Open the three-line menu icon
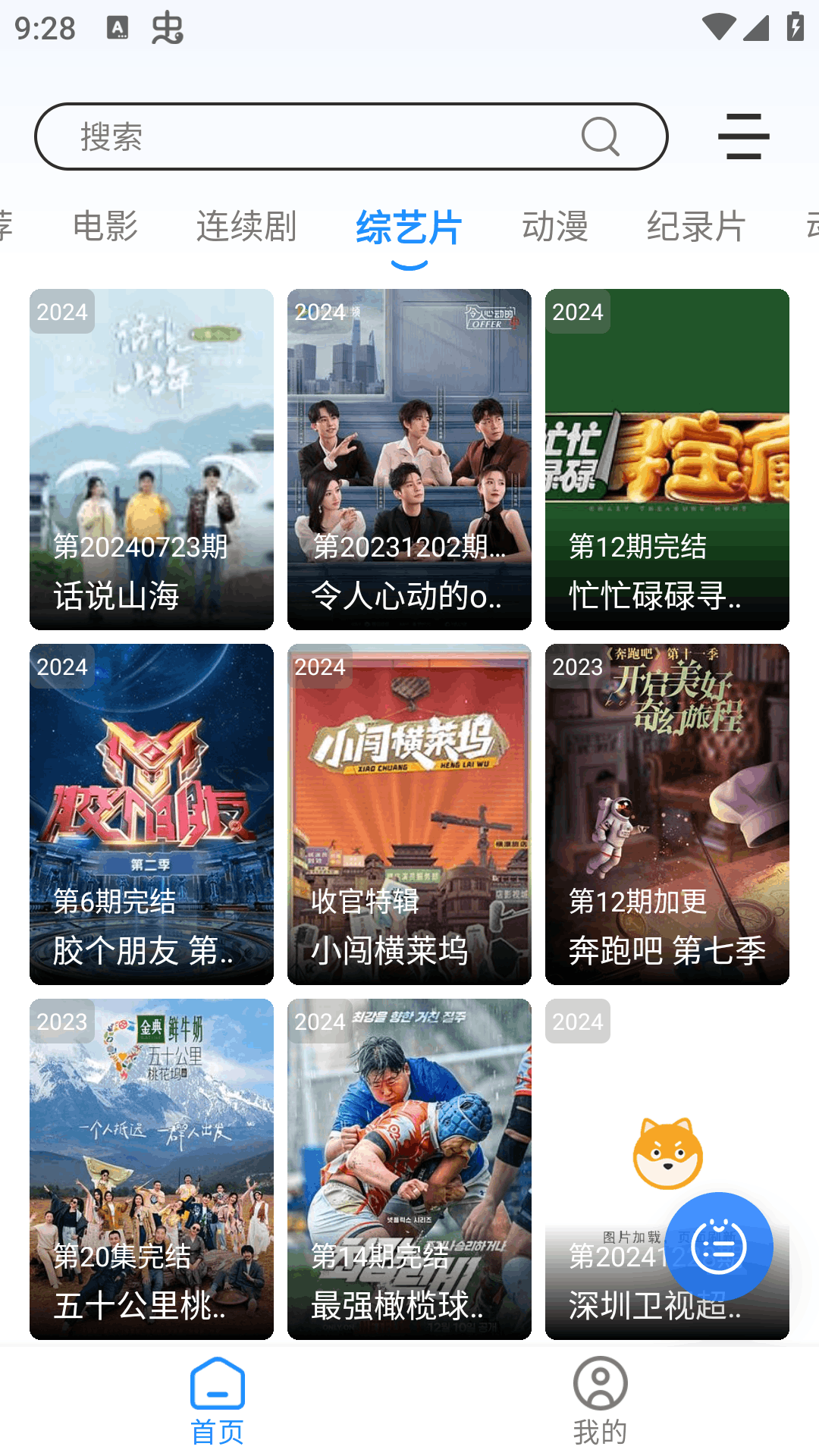The image size is (819, 1456). click(743, 137)
